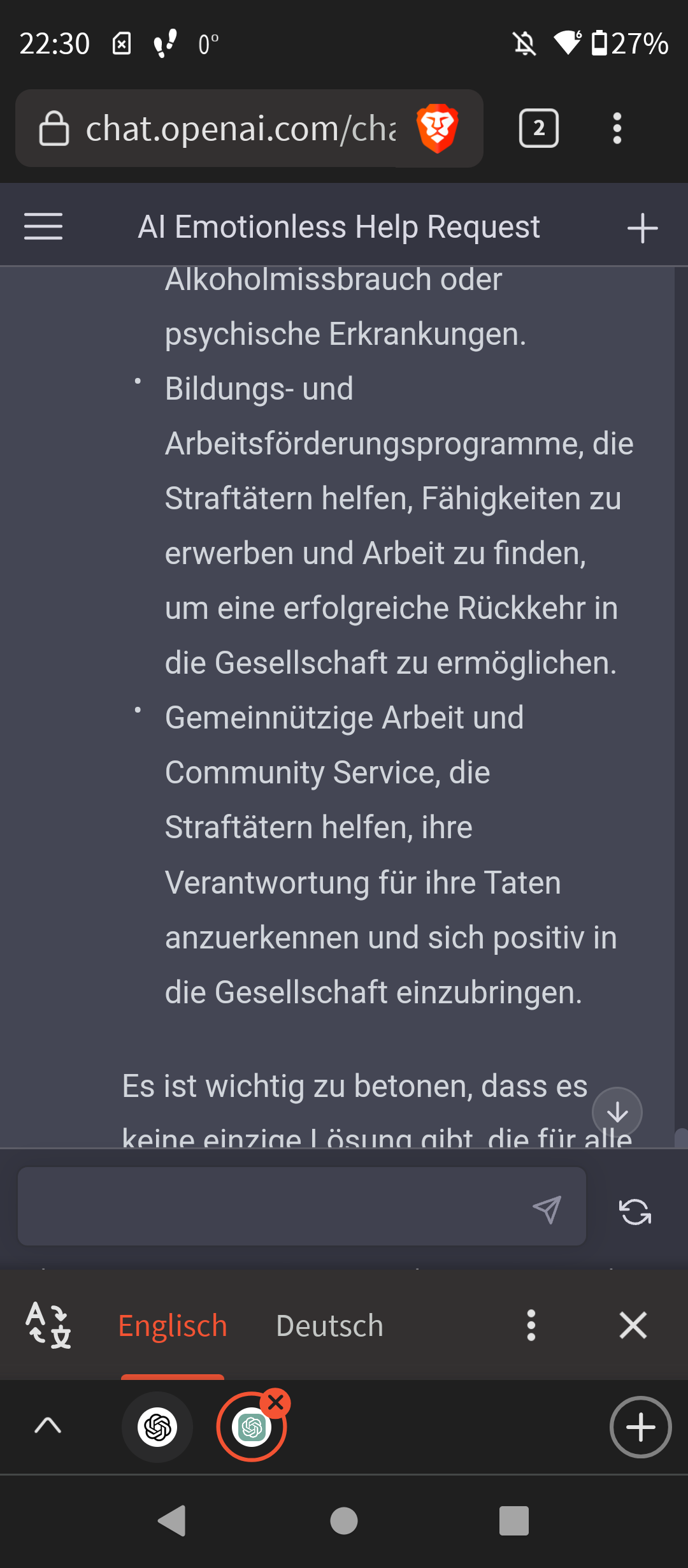Send the message with paper plane icon
Viewport: 688px width, 1568px height.
[547, 1209]
